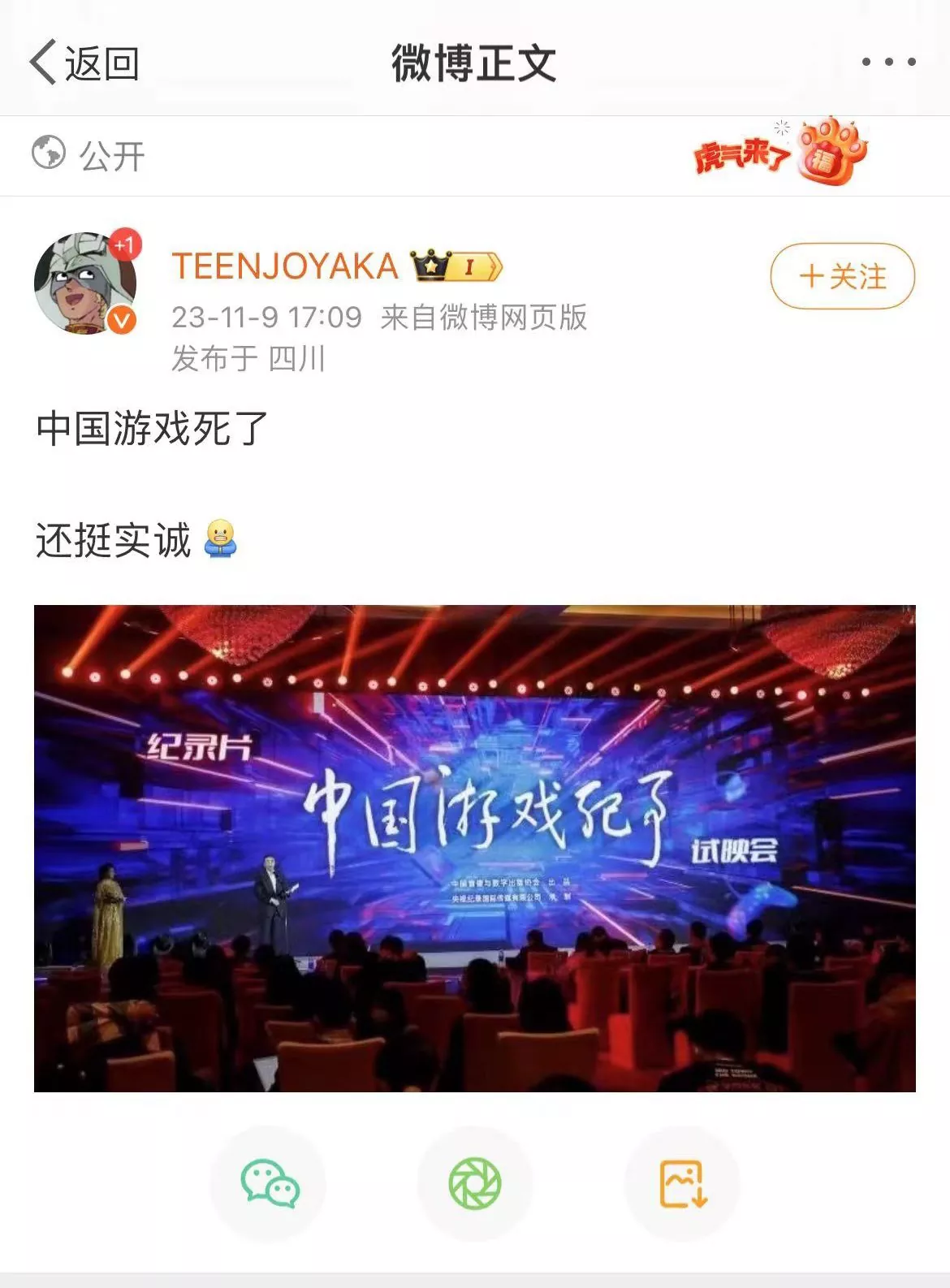Viewport: 950px width, 1288px height.
Task: Open the TEENJOYAKA username link
Action: click(x=285, y=266)
